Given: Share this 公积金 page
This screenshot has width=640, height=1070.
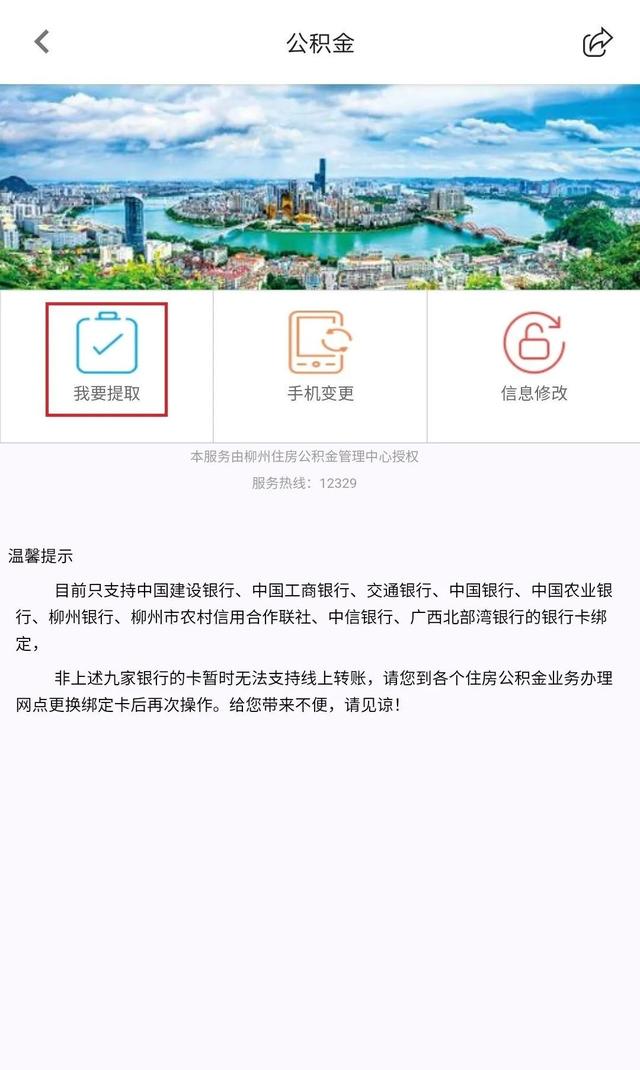Looking at the screenshot, I should [x=597, y=42].
